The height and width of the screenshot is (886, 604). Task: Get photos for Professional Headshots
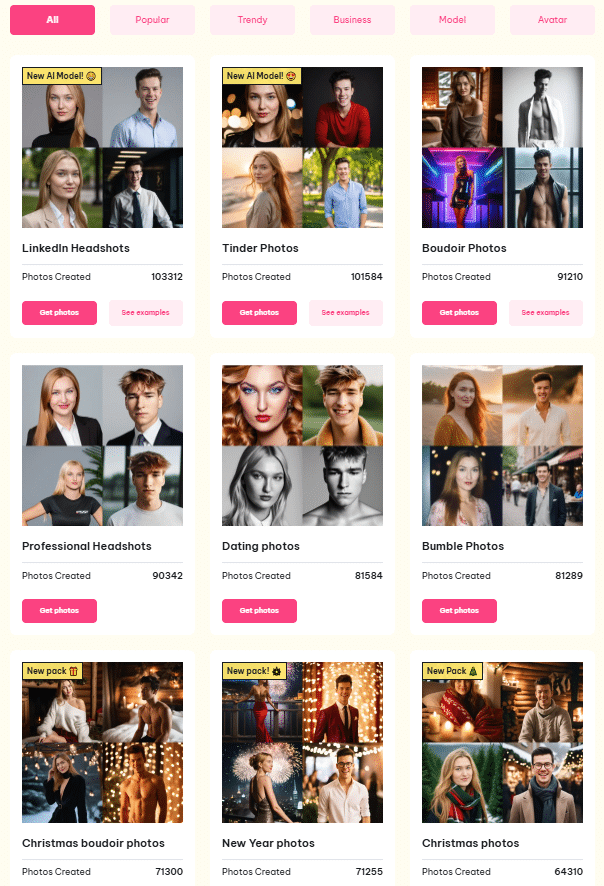(x=59, y=611)
